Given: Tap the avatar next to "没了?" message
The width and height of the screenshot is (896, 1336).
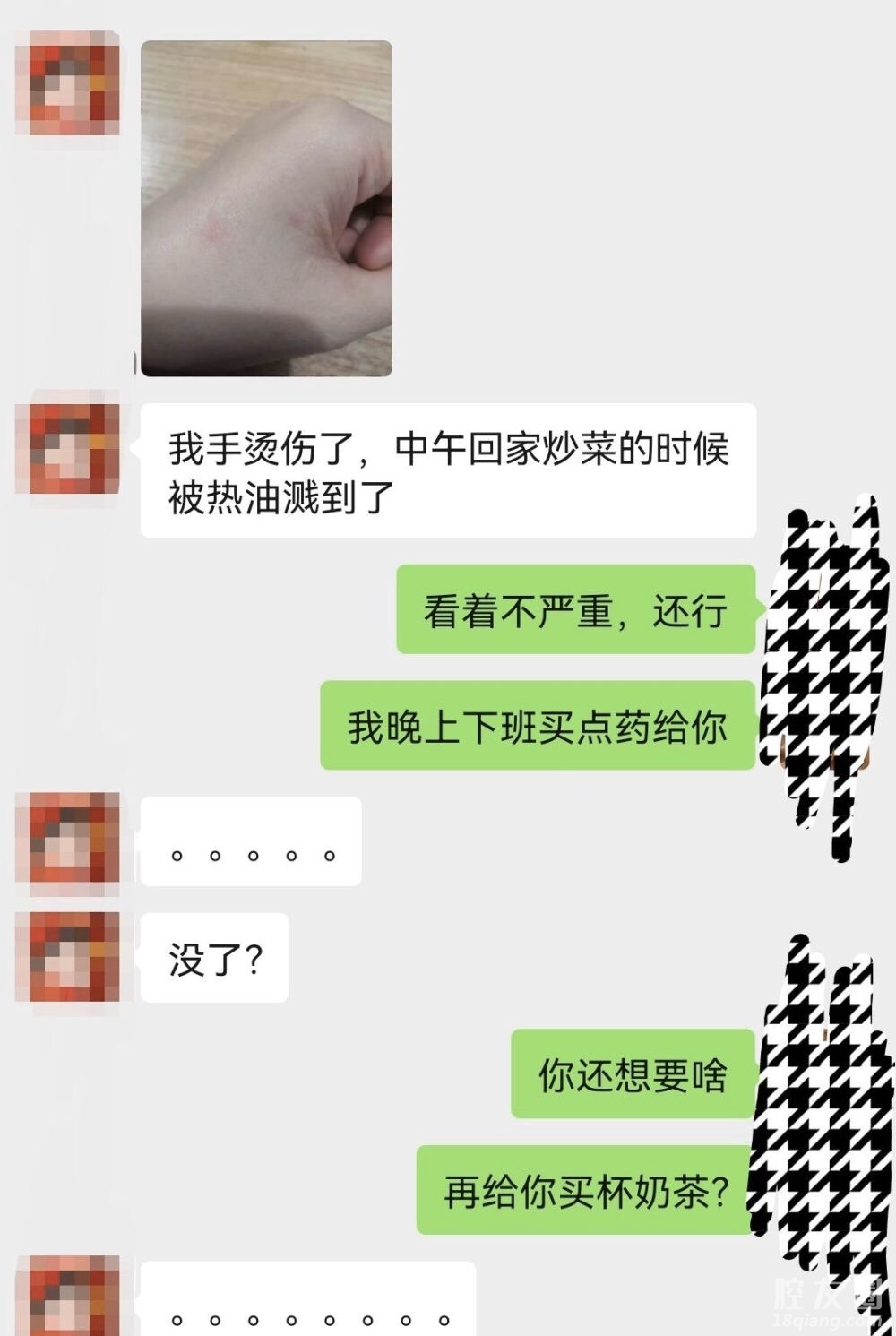Looking at the screenshot, I should click(x=68, y=957).
